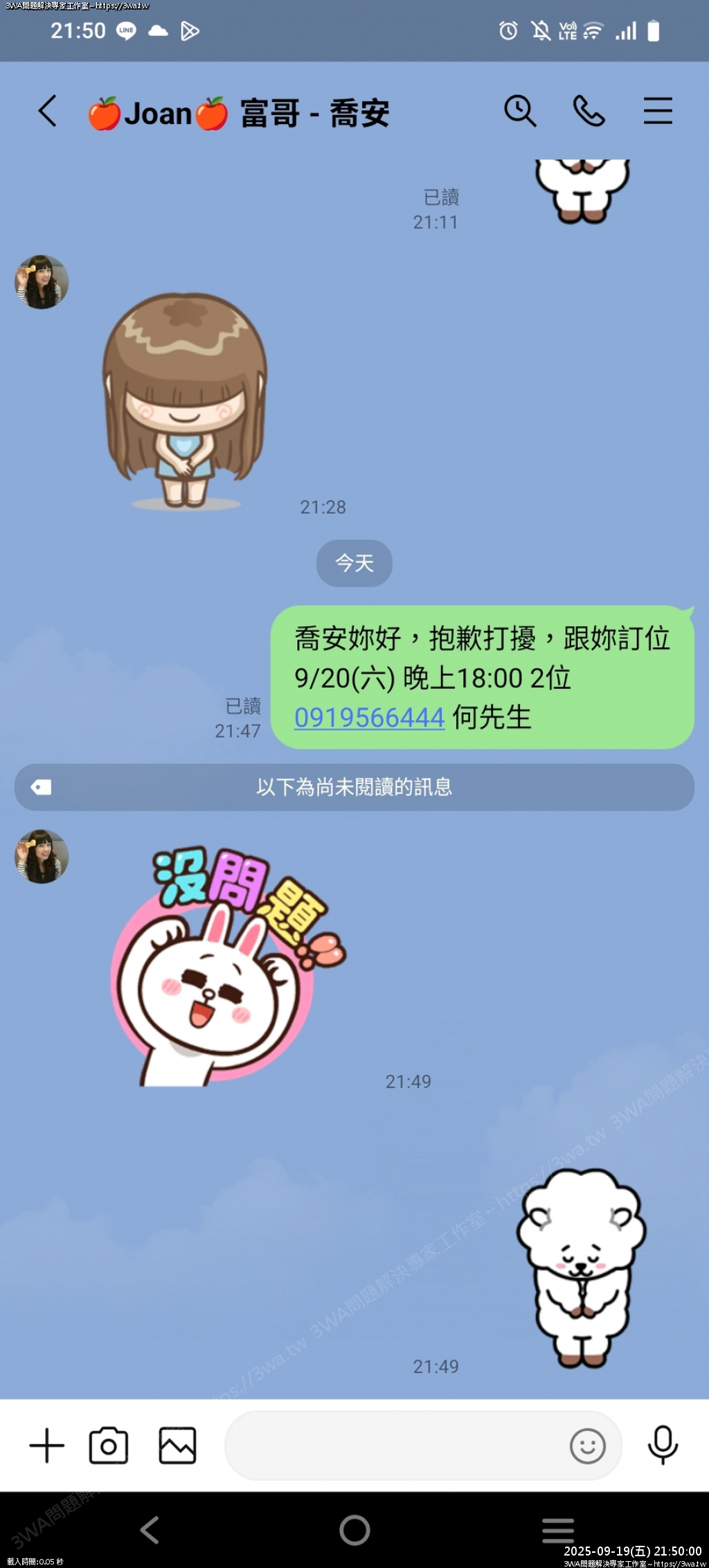The height and width of the screenshot is (1568, 709).
Task: Choose a picture from the gallery
Action: (x=177, y=1446)
